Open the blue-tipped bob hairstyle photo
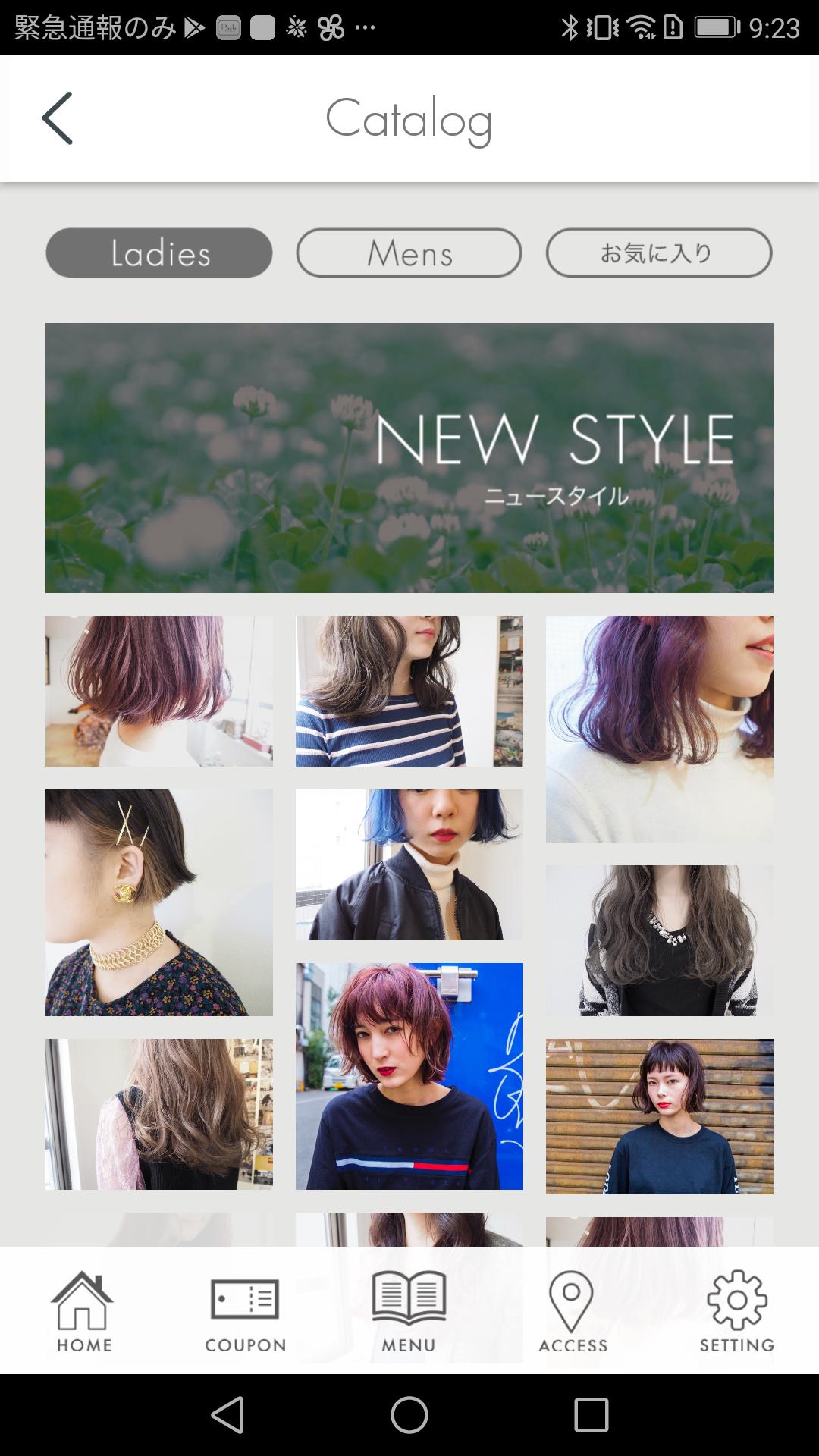The image size is (819, 1456). [x=409, y=864]
